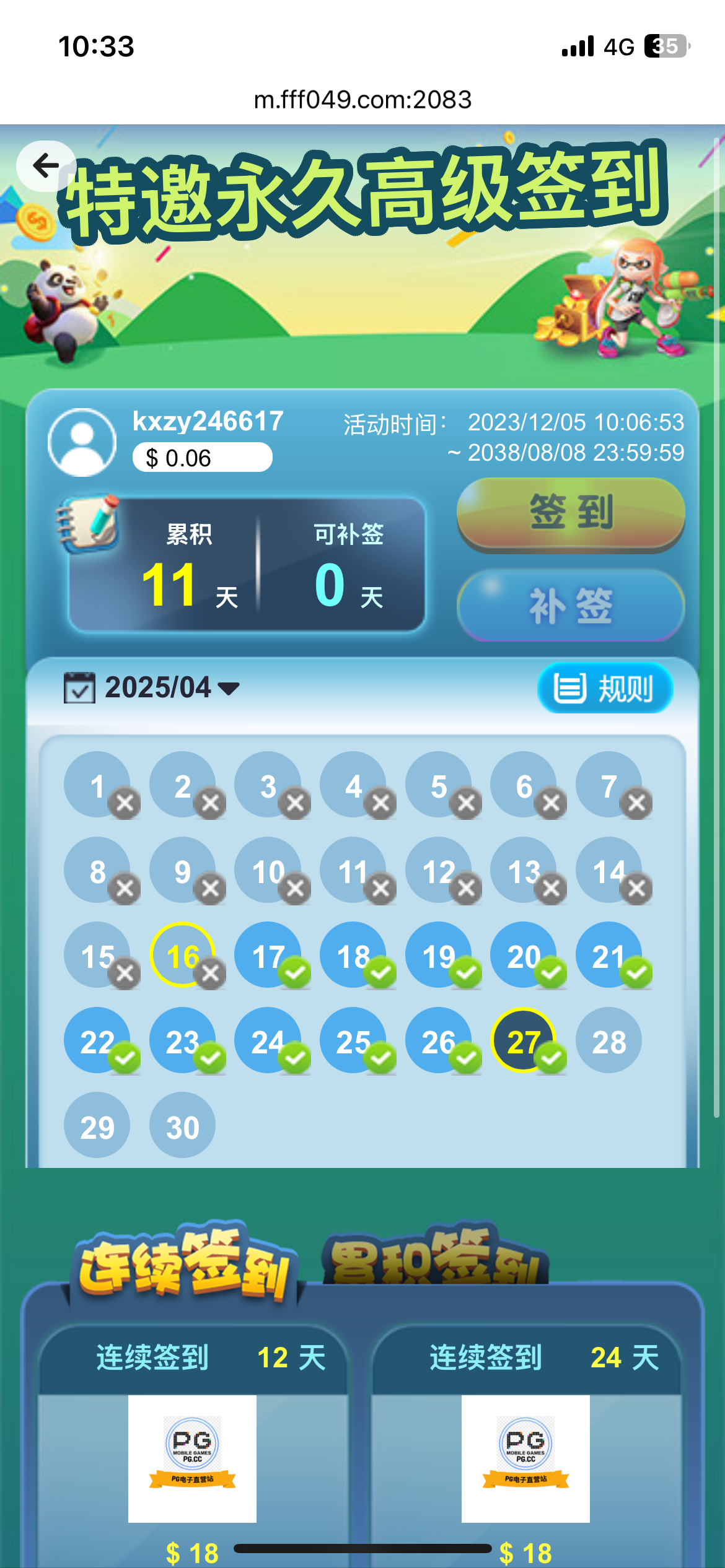Viewport: 725px width, 1568px height.
Task: Select day 27 on the calendar
Action: (524, 1040)
